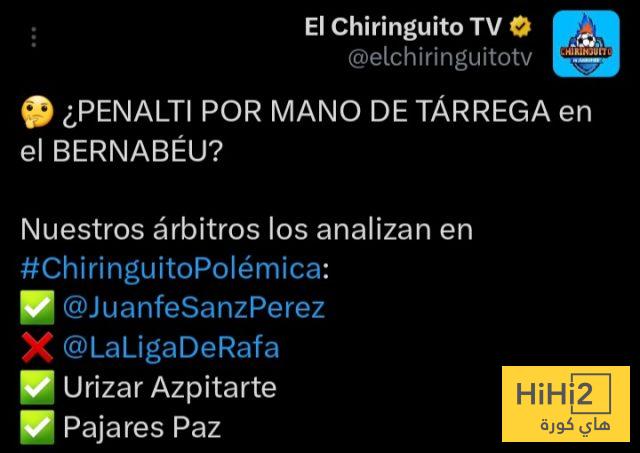Open the tweet's three-dot overflow menu
This screenshot has width=640, height=453.
(x=36, y=38)
